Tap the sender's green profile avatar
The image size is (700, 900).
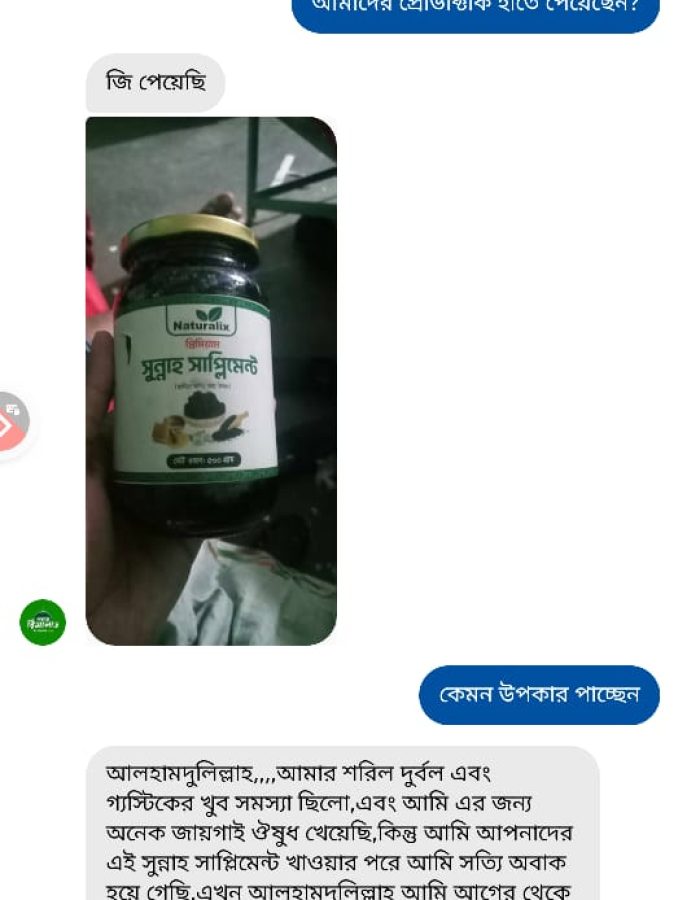click(43, 622)
